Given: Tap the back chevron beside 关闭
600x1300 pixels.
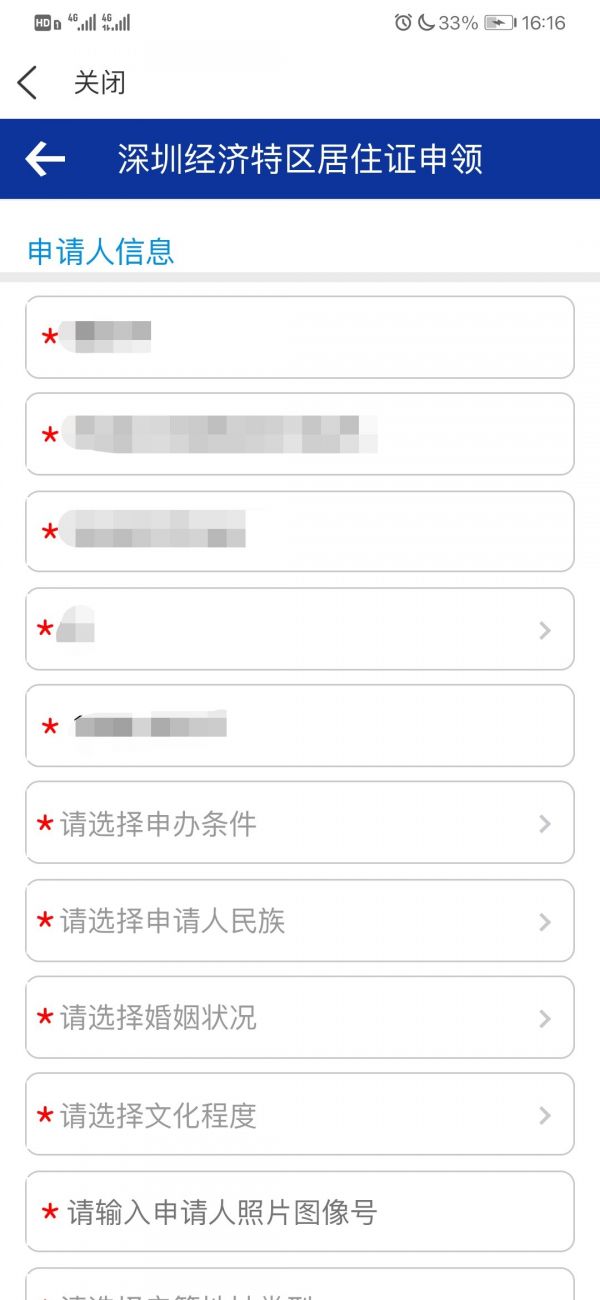Looking at the screenshot, I should [27, 83].
